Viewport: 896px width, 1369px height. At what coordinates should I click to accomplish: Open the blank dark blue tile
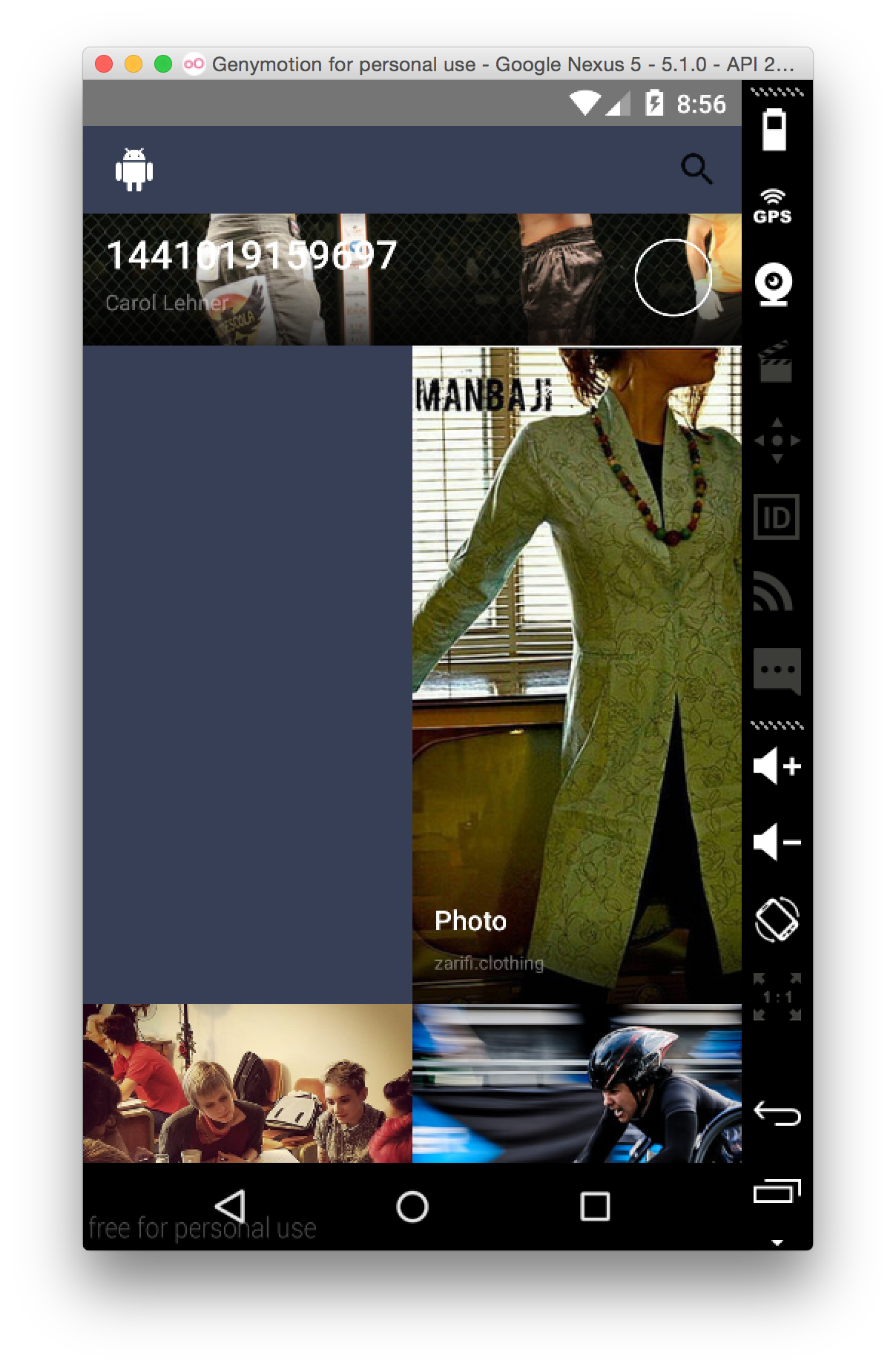coord(247,674)
